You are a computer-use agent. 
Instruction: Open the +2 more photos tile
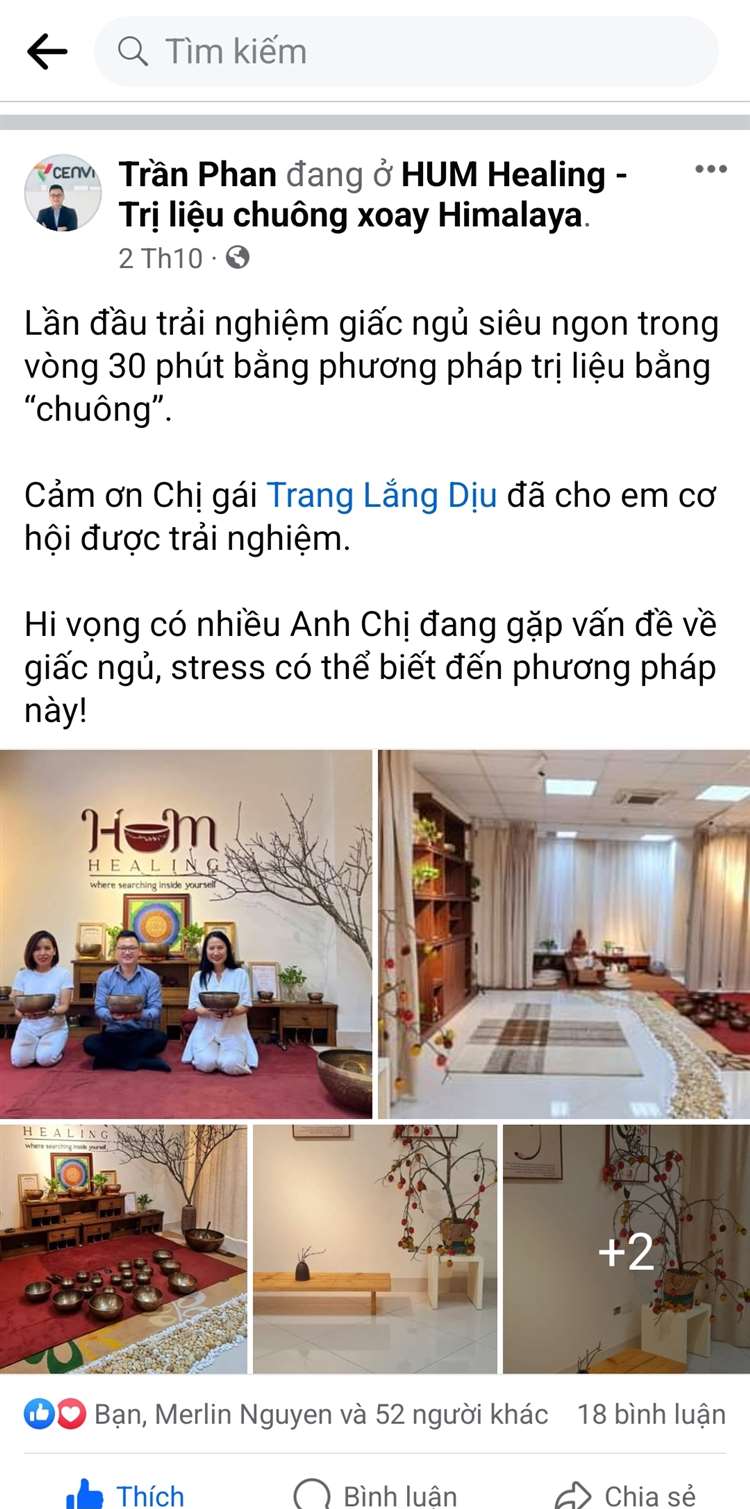pyautogui.click(x=626, y=1248)
